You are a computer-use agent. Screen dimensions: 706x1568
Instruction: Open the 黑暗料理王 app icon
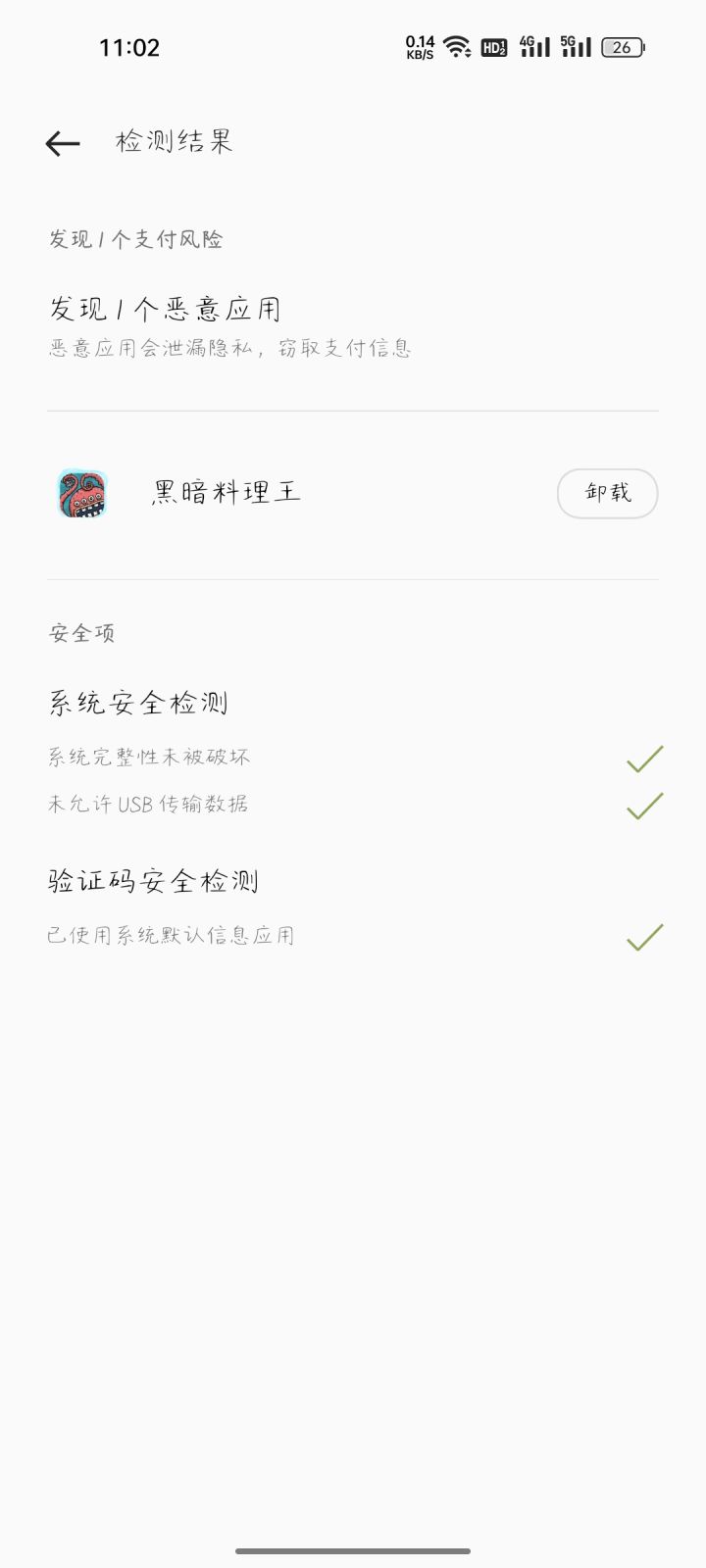[83, 494]
